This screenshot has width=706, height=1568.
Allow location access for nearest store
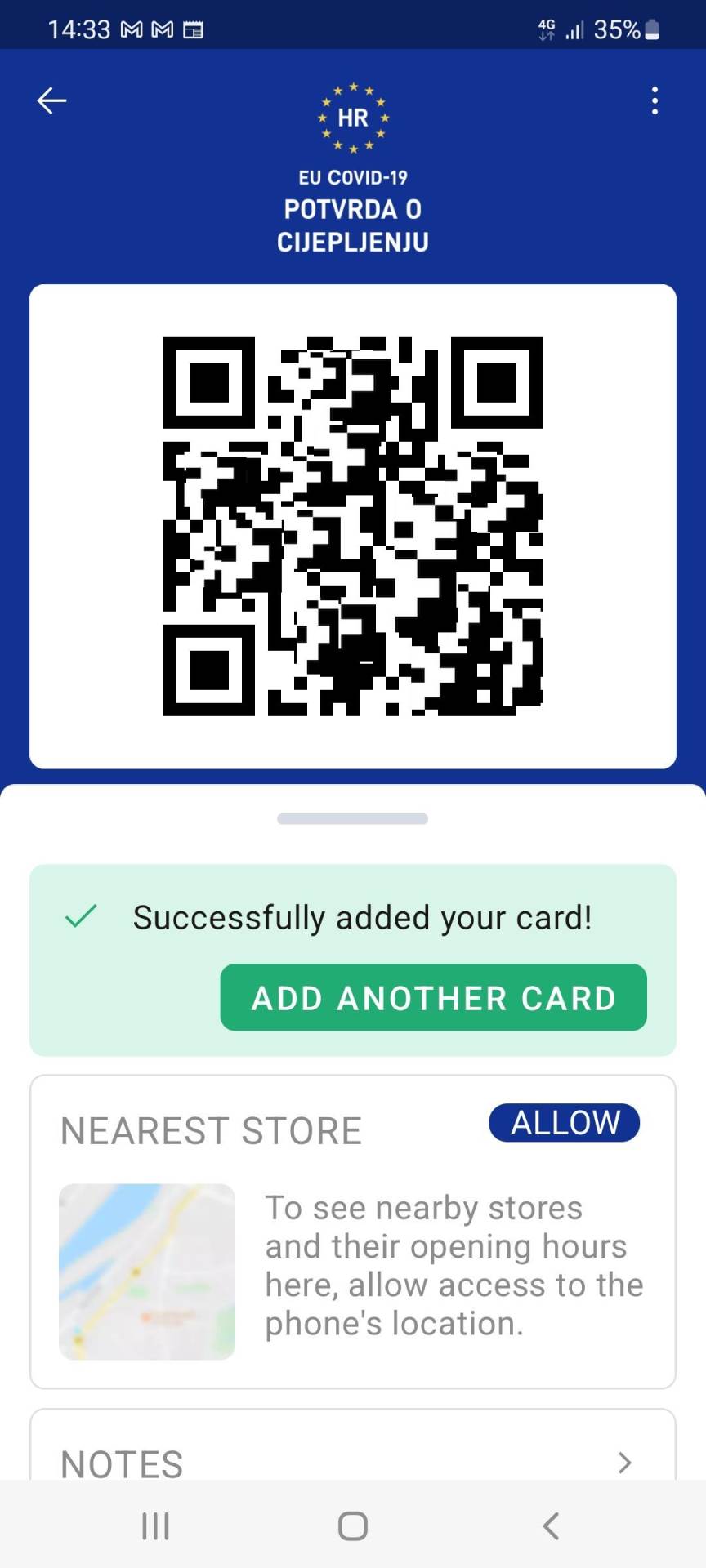click(x=564, y=1123)
